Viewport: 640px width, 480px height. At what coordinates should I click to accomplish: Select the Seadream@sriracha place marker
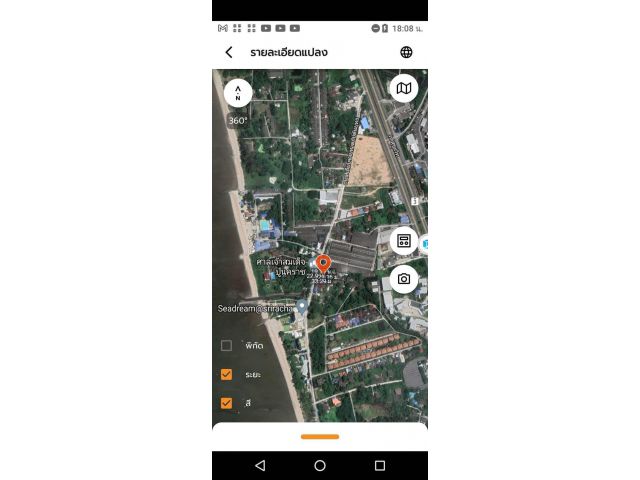[x=302, y=306]
